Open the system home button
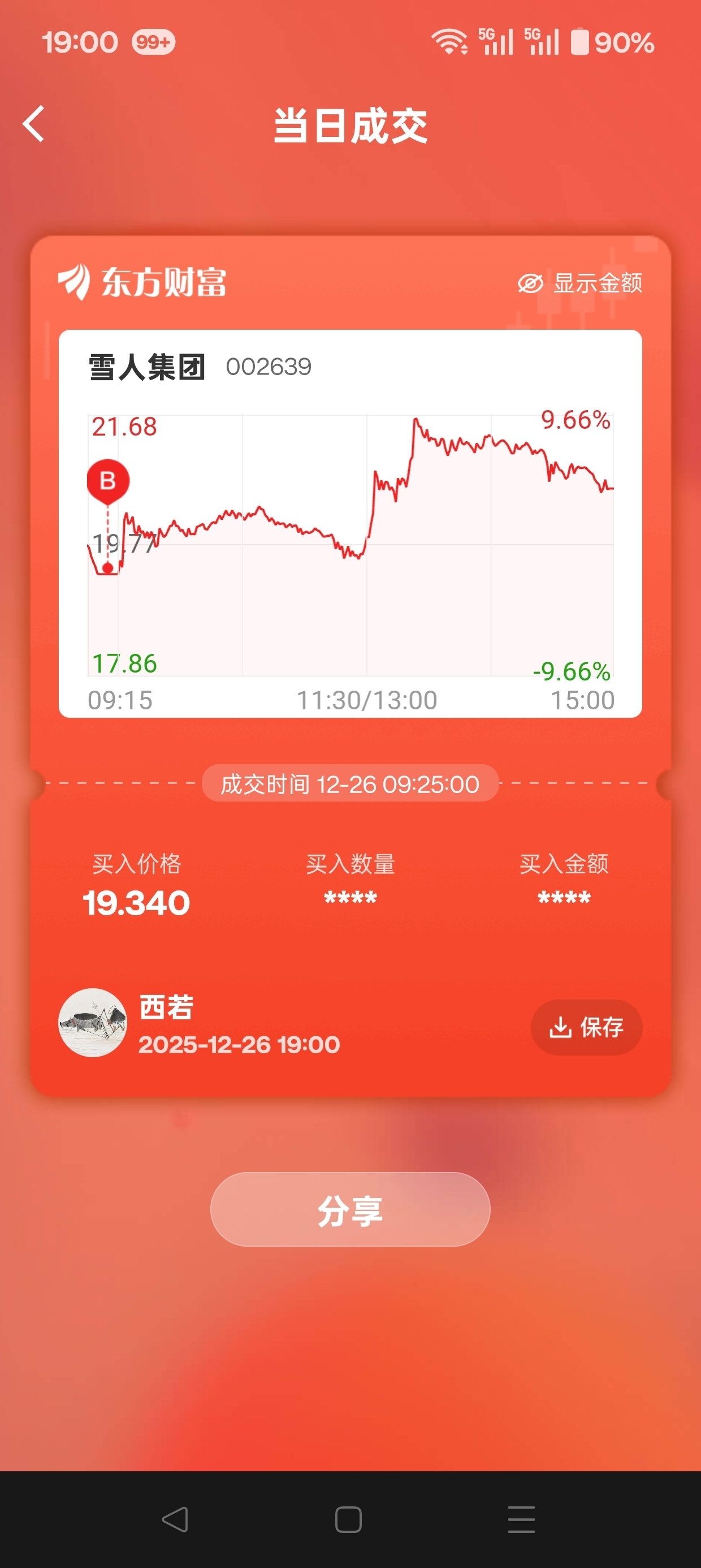The height and width of the screenshot is (1568, 701). click(349, 1519)
